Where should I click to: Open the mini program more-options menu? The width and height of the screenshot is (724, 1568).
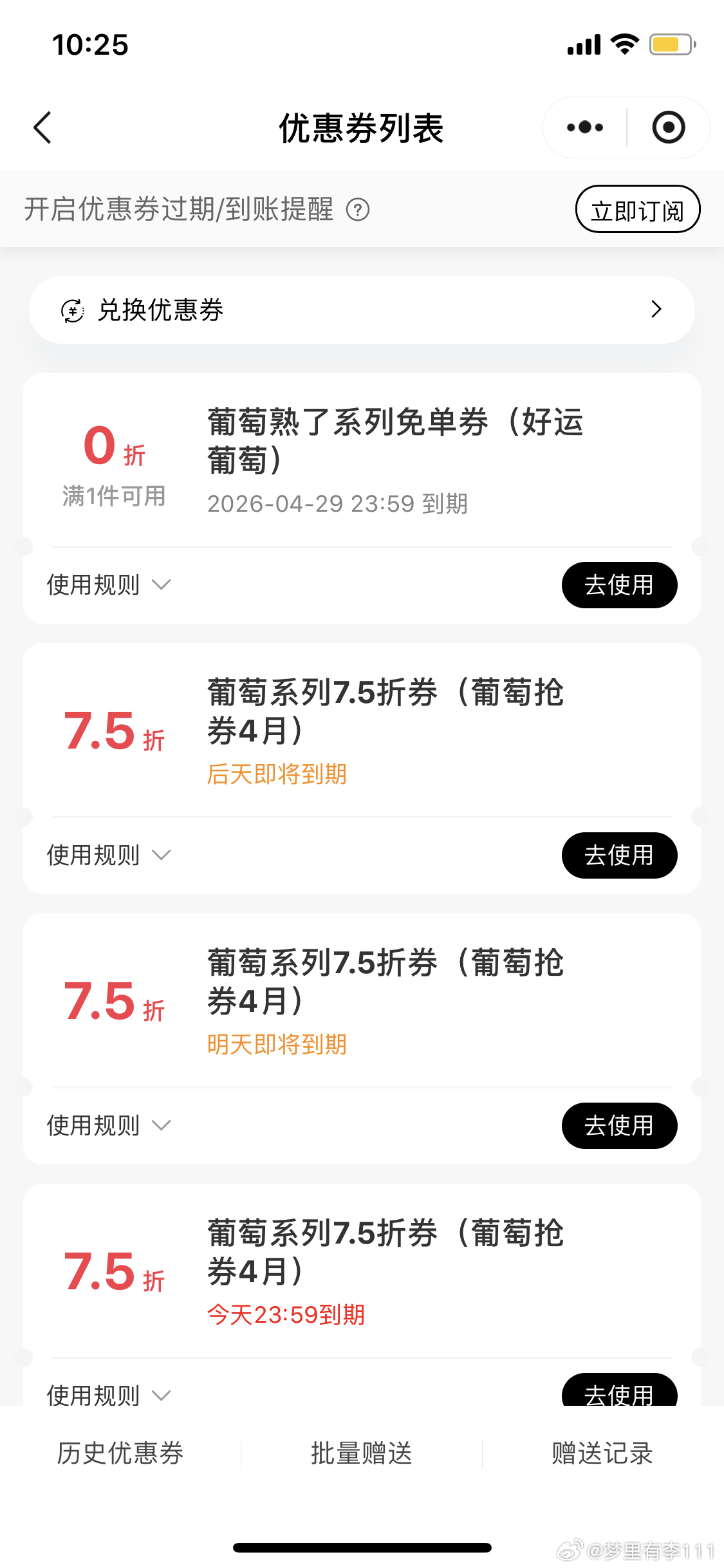584,127
